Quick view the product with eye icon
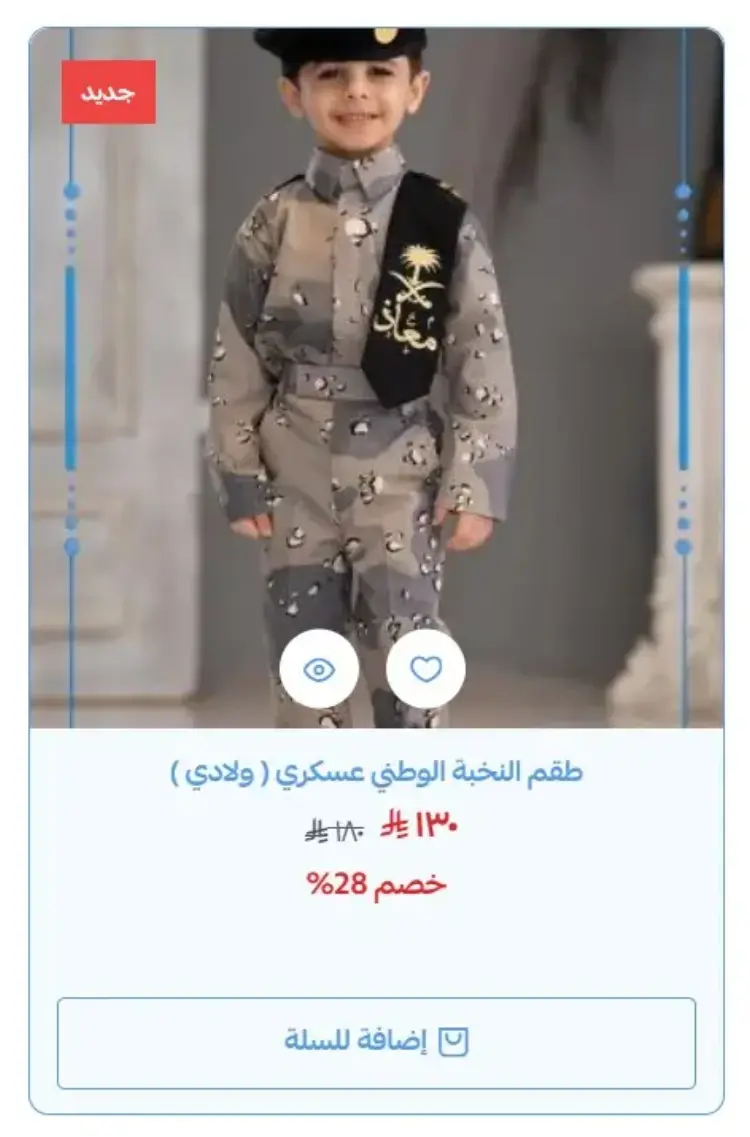 pyautogui.click(x=319, y=669)
